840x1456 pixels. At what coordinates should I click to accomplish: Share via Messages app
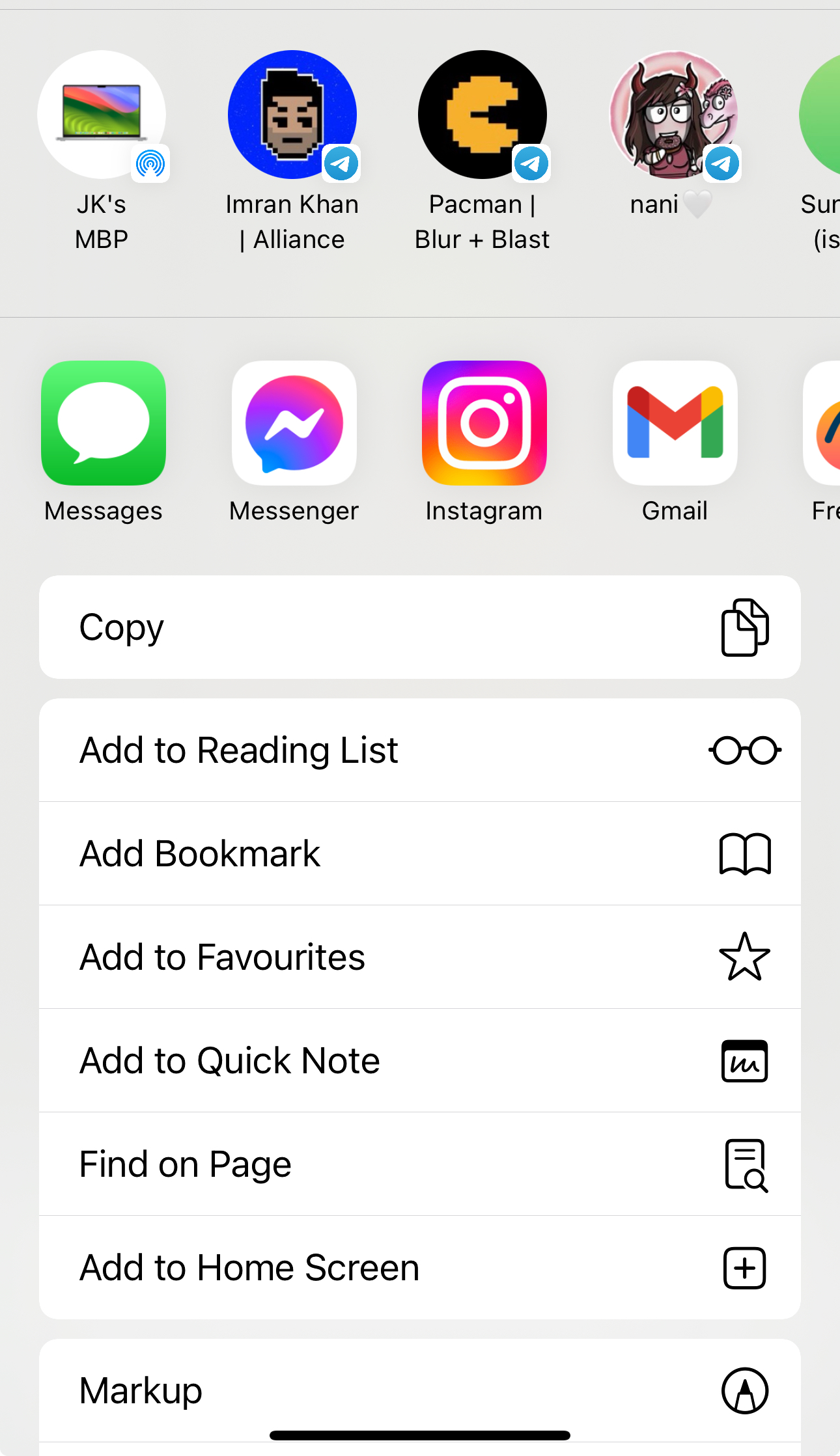pyautogui.click(x=104, y=423)
